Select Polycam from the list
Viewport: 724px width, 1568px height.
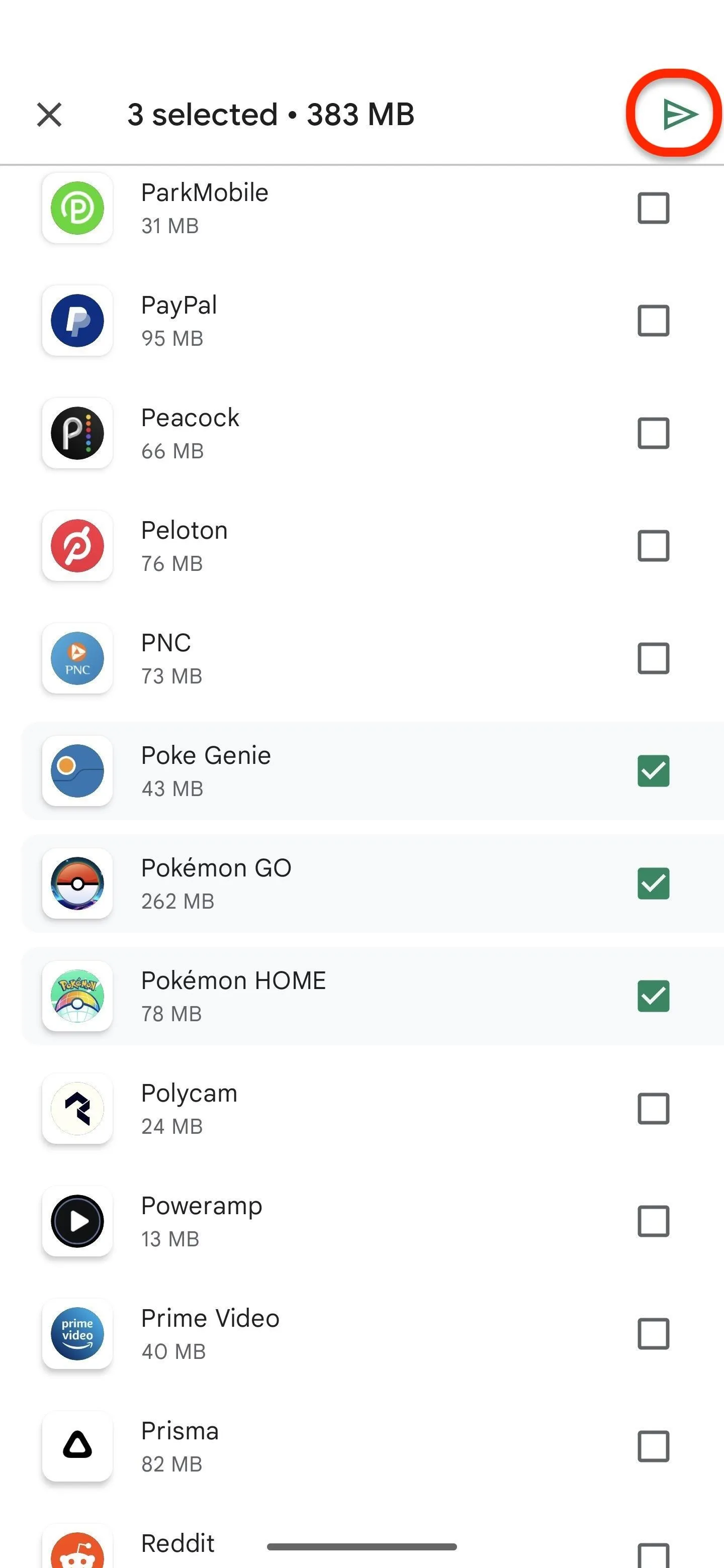[x=654, y=1109]
